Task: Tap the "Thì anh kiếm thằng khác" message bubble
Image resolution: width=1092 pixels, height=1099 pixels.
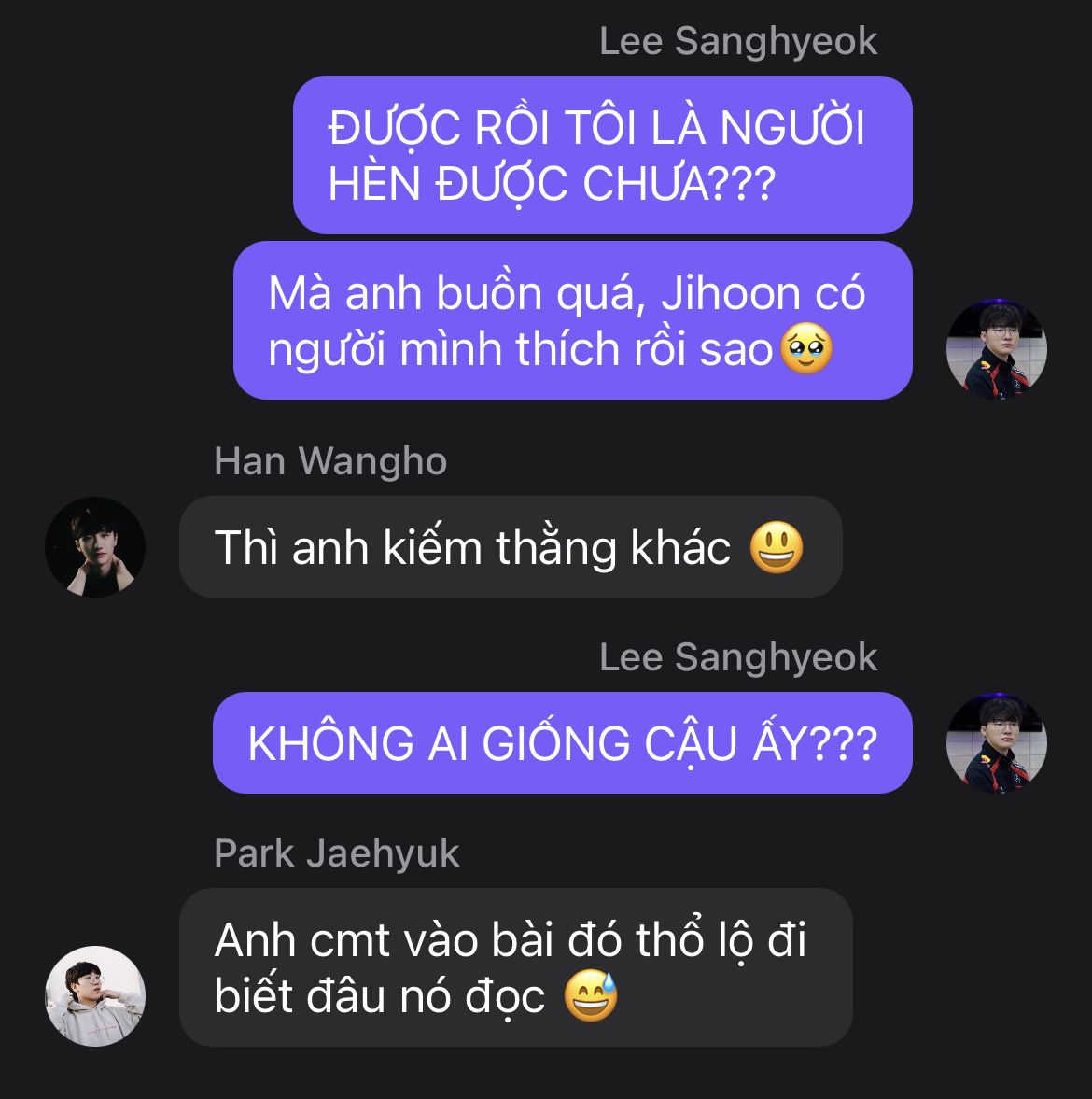Action: [x=510, y=547]
